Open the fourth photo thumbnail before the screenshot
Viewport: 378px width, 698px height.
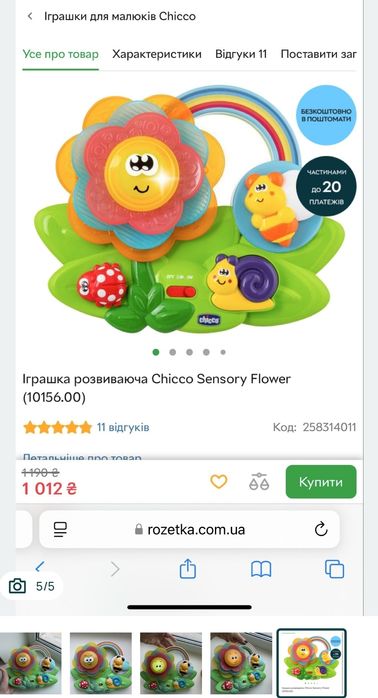(x=241, y=663)
